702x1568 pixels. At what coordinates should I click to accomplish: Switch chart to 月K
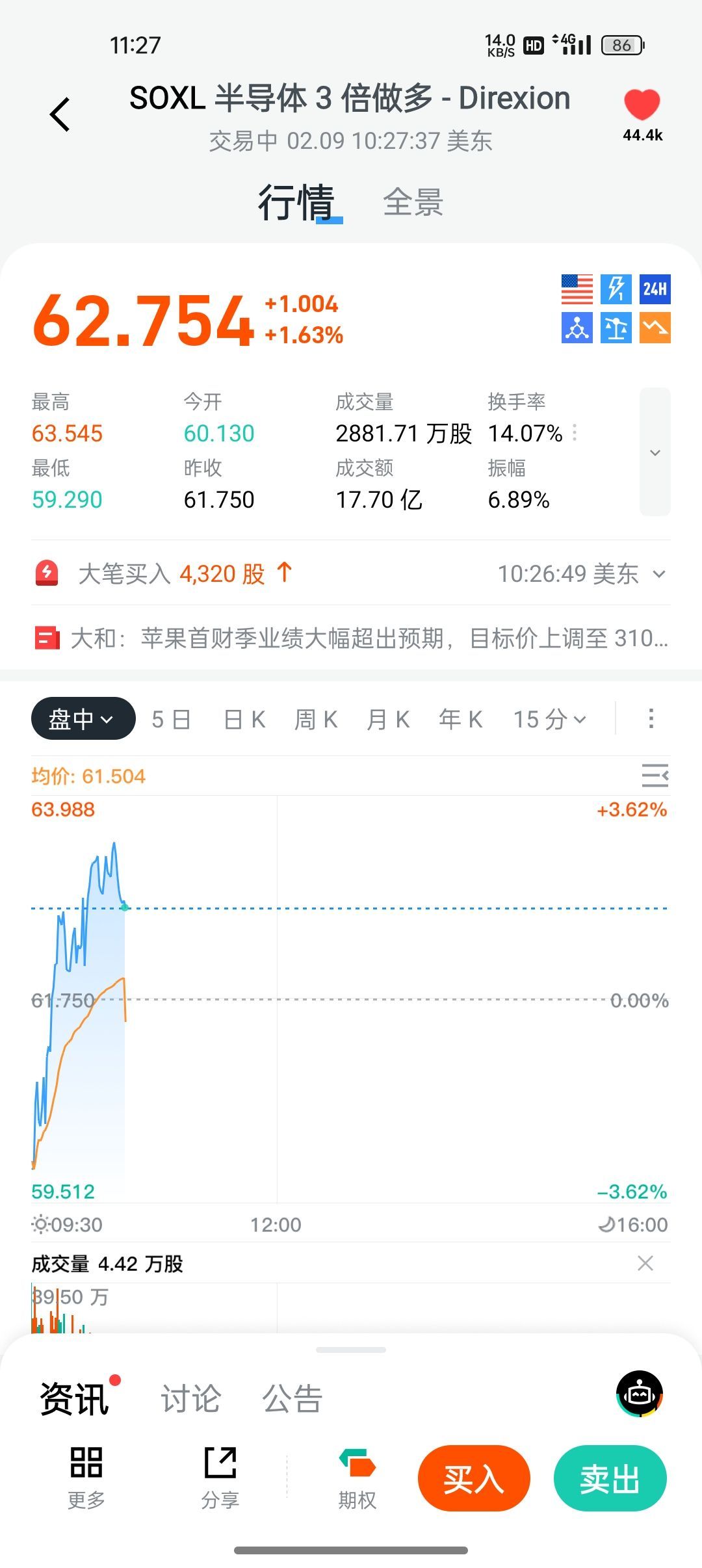tap(388, 720)
